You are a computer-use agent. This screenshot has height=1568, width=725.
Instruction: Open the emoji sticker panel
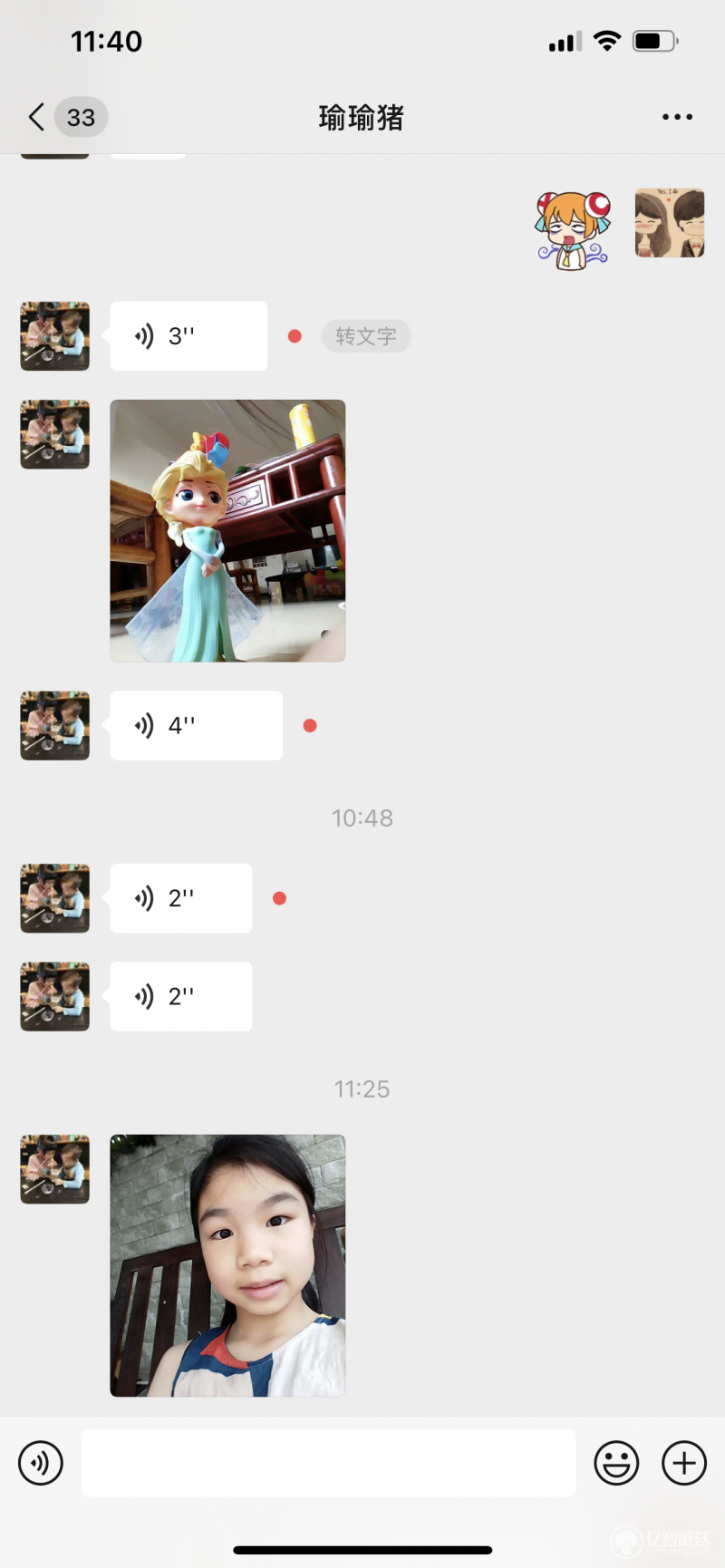click(616, 1463)
